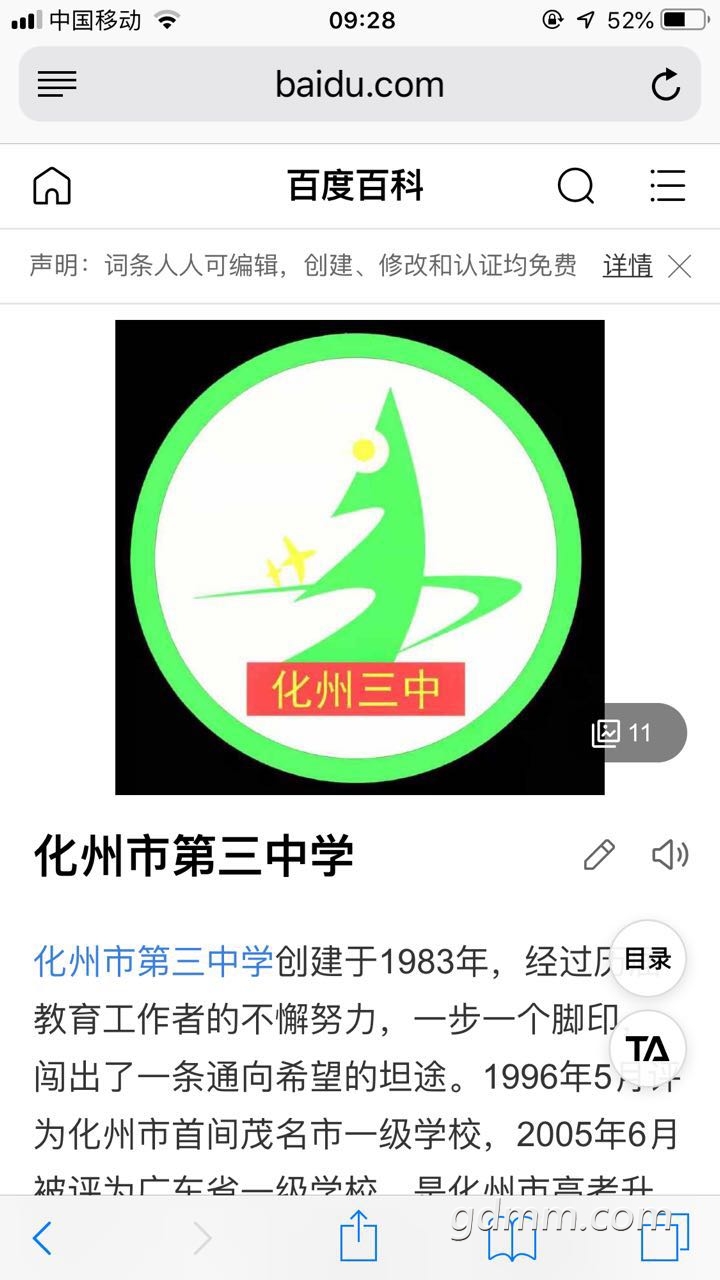The width and height of the screenshot is (720, 1280).
Task: Open the Safari reader view icon
Action: [x=57, y=85]
